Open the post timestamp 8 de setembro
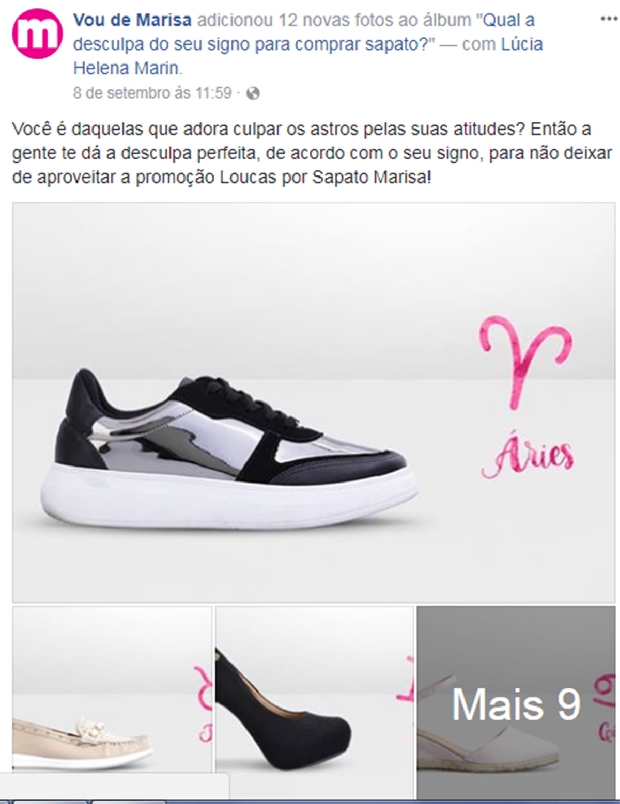620x804 pixels. pos(152,93)
